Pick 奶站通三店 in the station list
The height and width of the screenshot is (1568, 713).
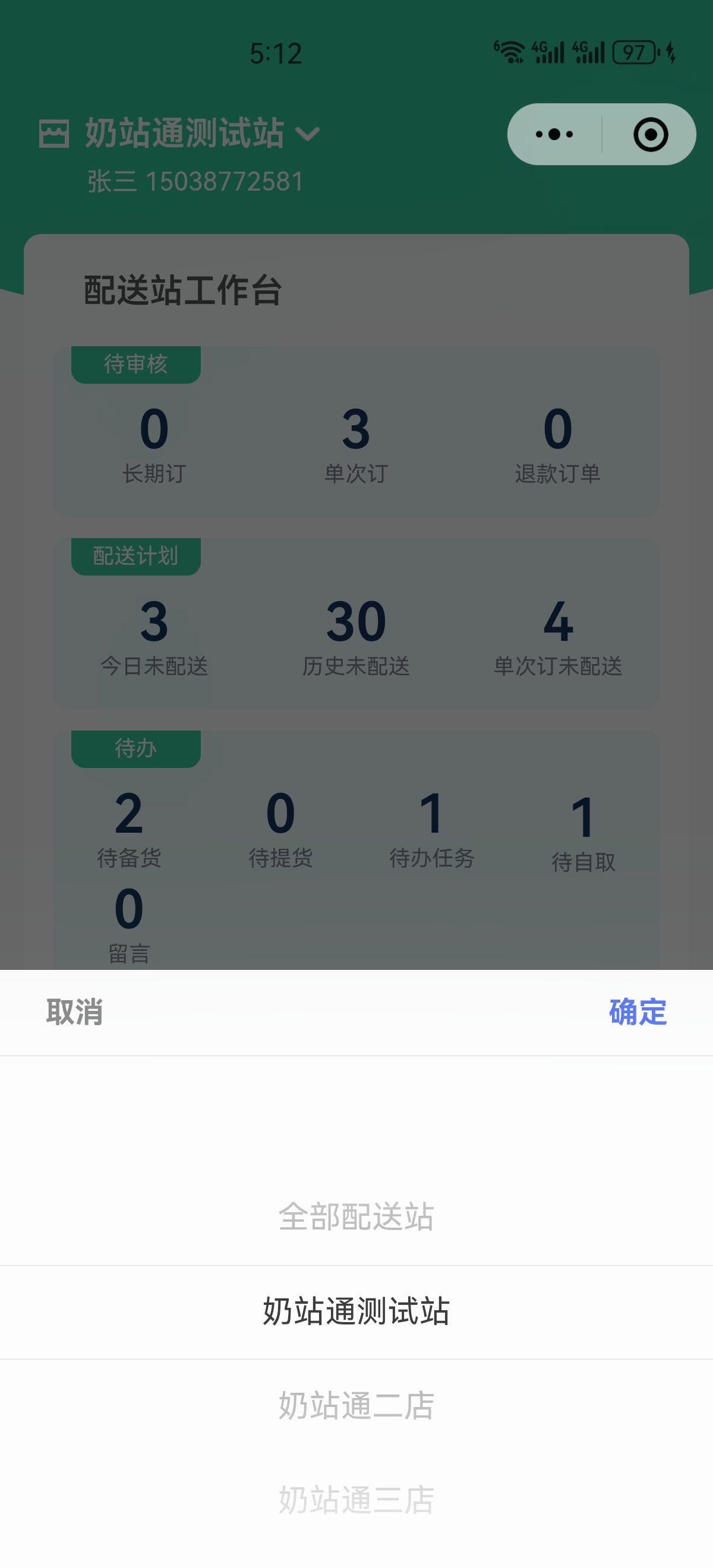pyautogui.click(x=356, y=1499)
